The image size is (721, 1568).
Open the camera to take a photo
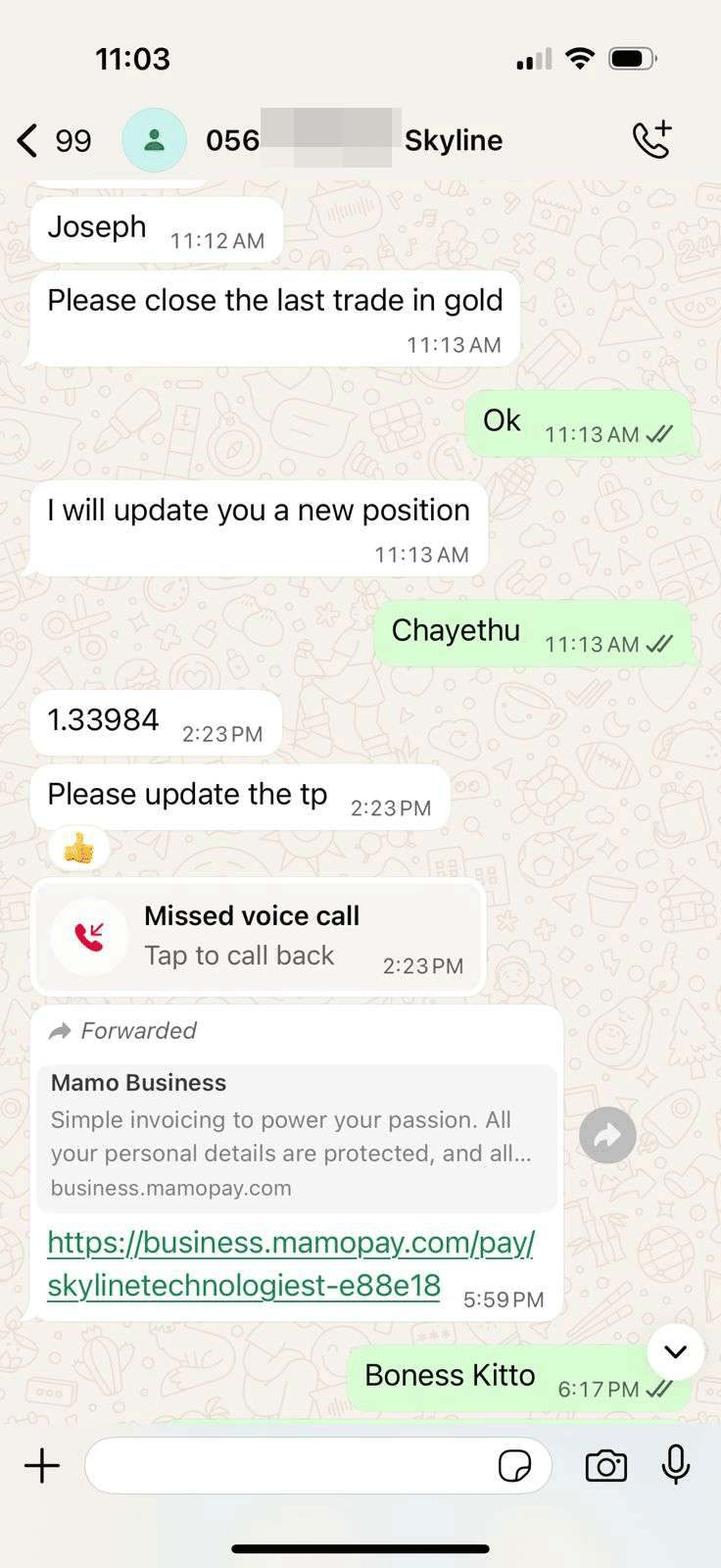click(x=606, y=1466)
